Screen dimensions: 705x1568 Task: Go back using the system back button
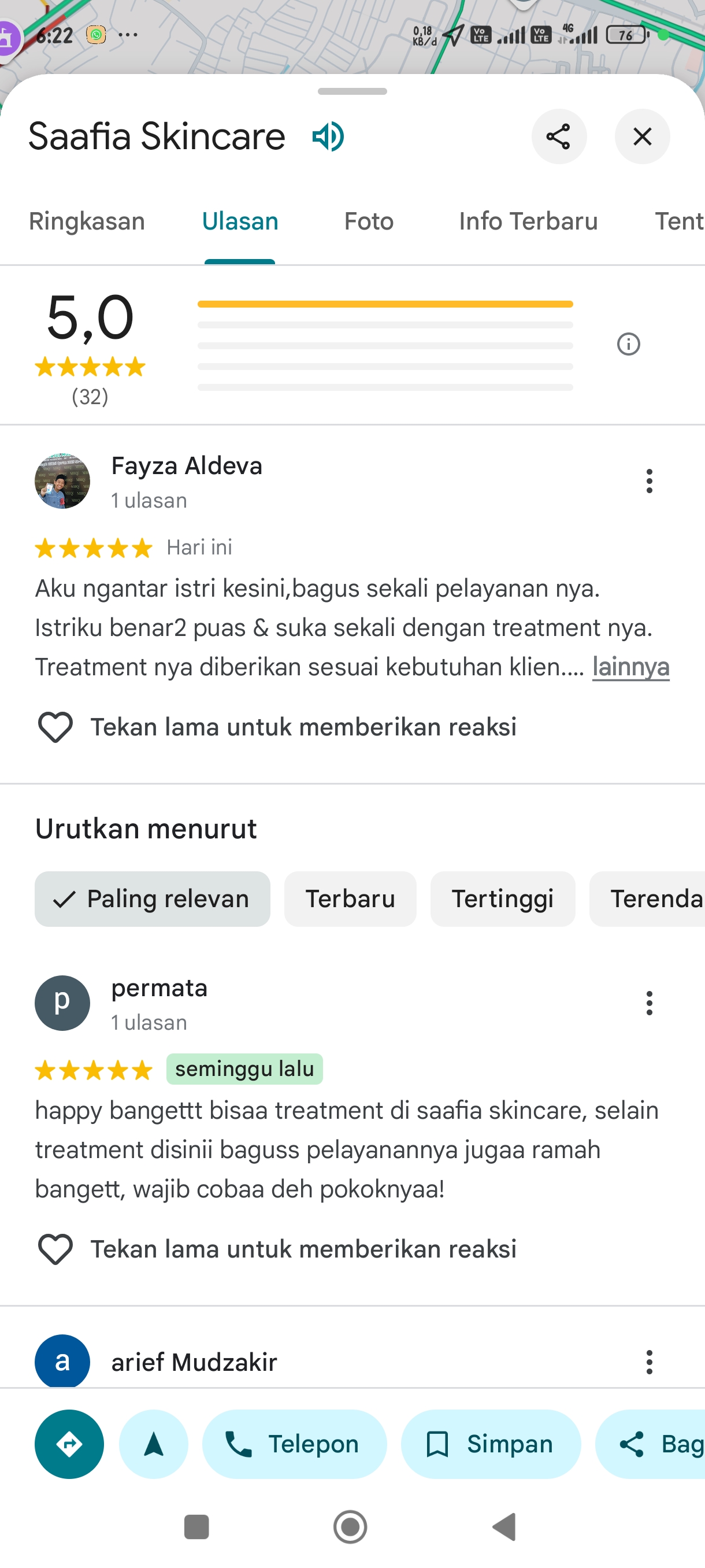pyautogui.click(x=504, y=1526)
